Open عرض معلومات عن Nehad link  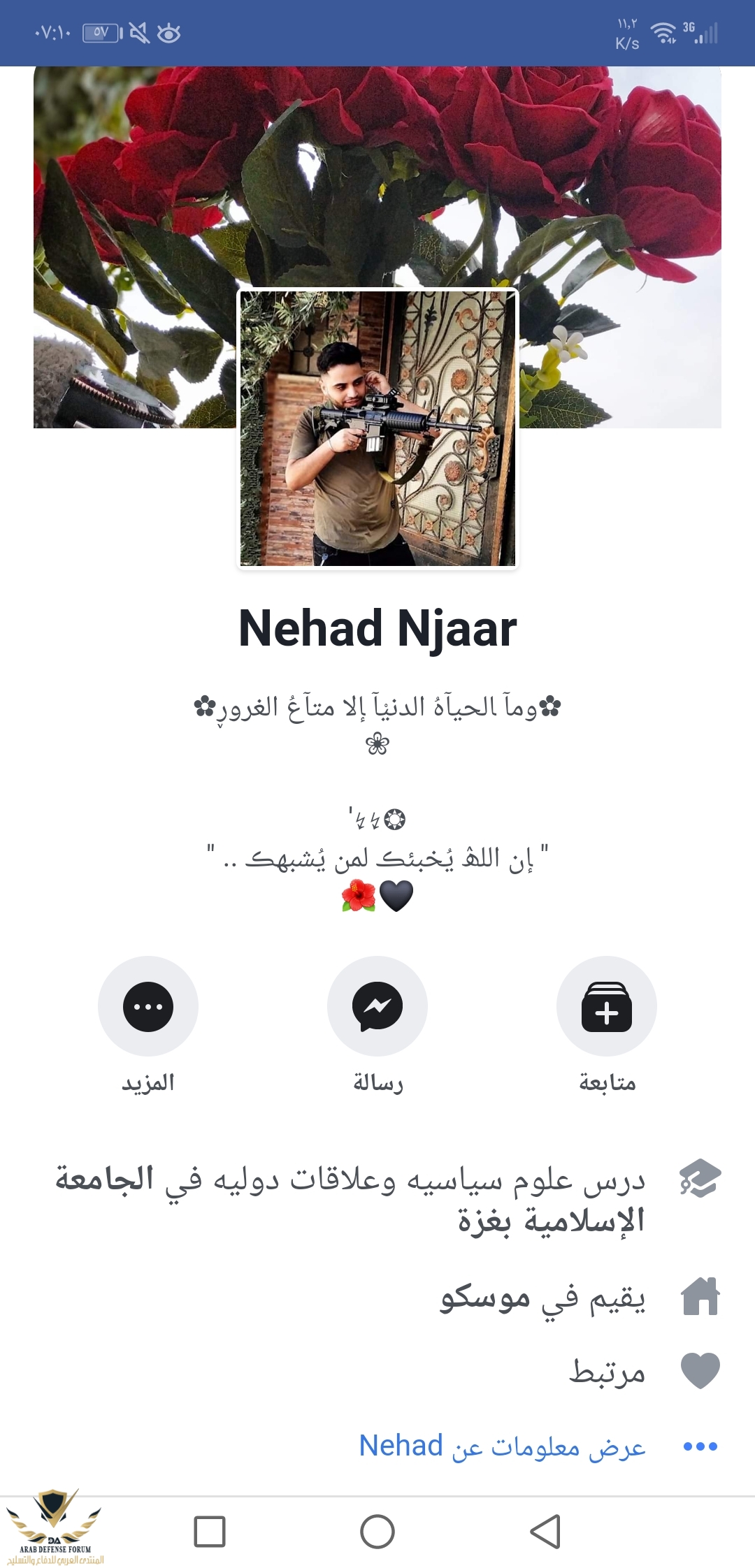(502, 1446)
